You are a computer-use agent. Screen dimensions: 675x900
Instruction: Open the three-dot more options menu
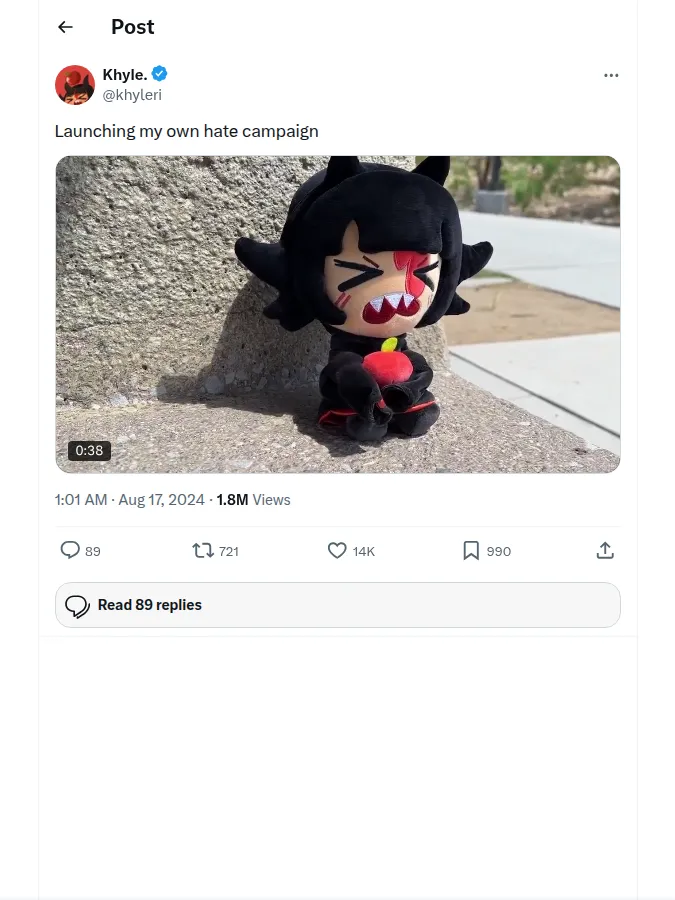click(611, 75)
